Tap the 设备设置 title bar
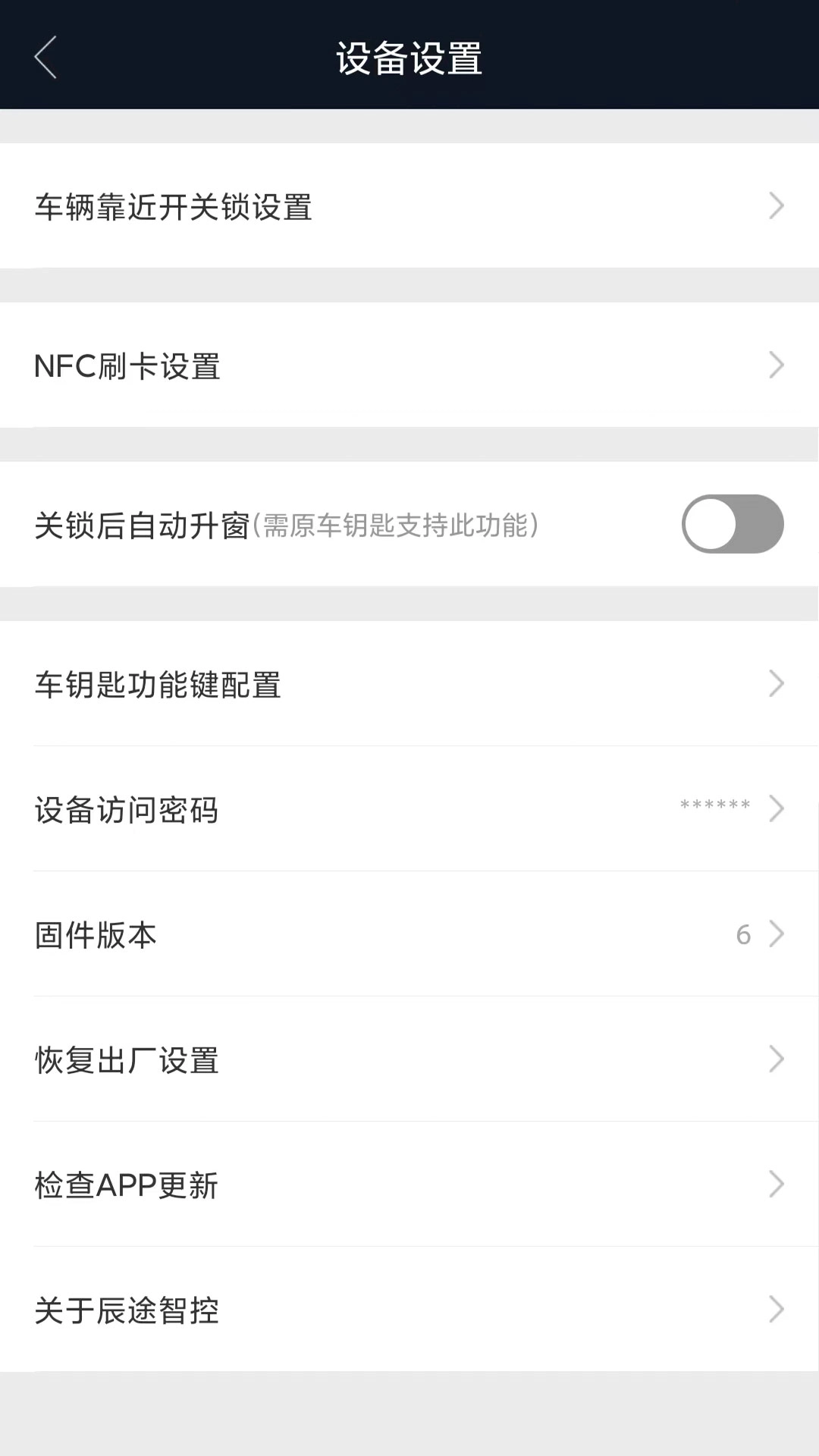The width and height of the screenshot is (819, 1456). pyautogui.click(x=409, y=58)
